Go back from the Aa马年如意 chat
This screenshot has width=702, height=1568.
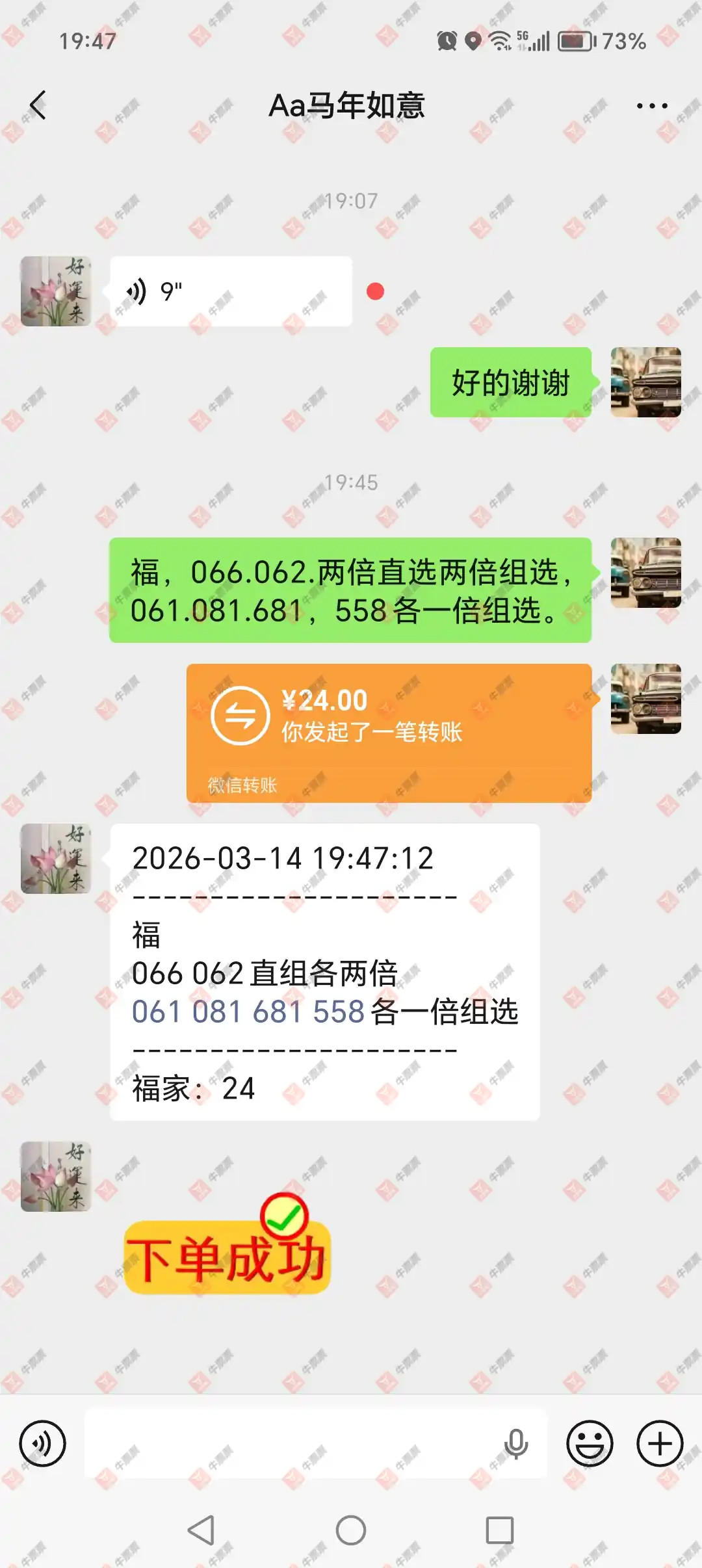38,105
